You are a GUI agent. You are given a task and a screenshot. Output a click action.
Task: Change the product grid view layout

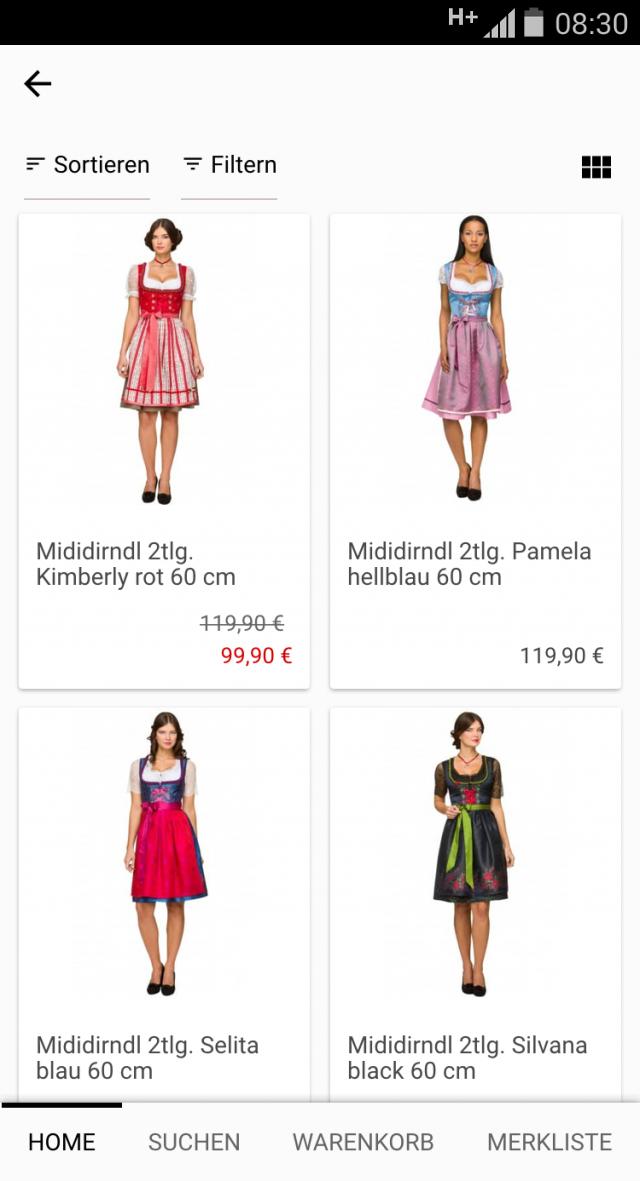(596, 167)
